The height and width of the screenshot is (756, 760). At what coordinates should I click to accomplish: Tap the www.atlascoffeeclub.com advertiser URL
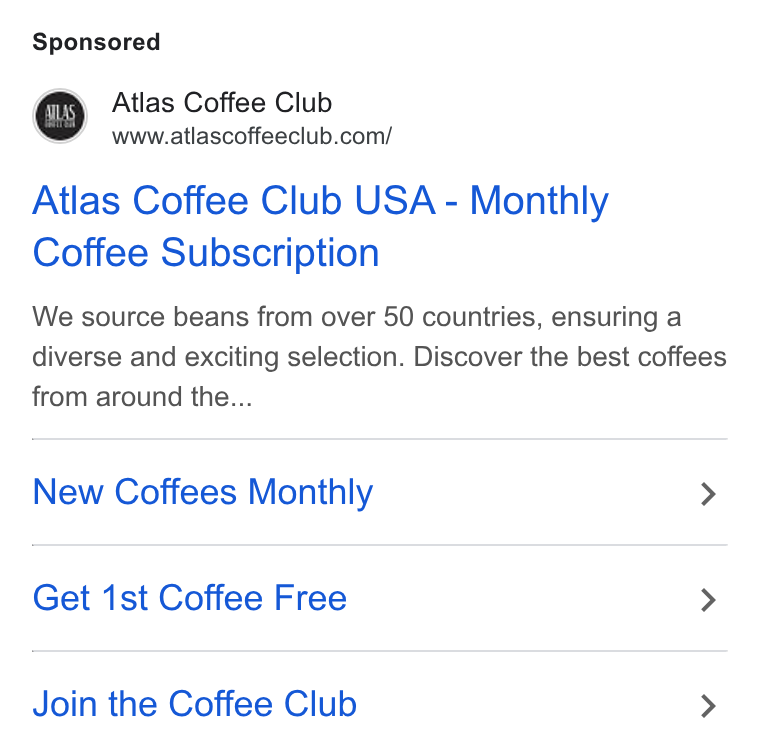click(252, 136)
